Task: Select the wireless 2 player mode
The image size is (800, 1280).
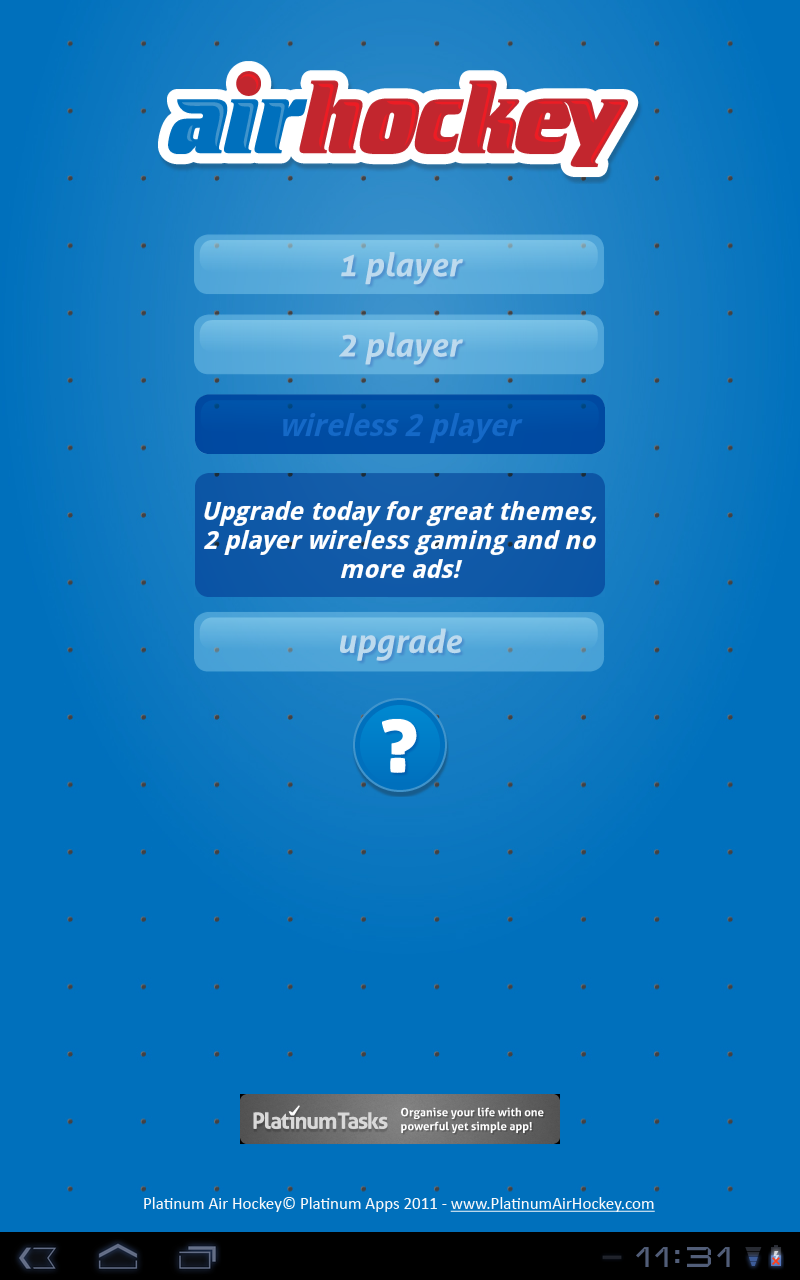Action: tap(399, 425)
